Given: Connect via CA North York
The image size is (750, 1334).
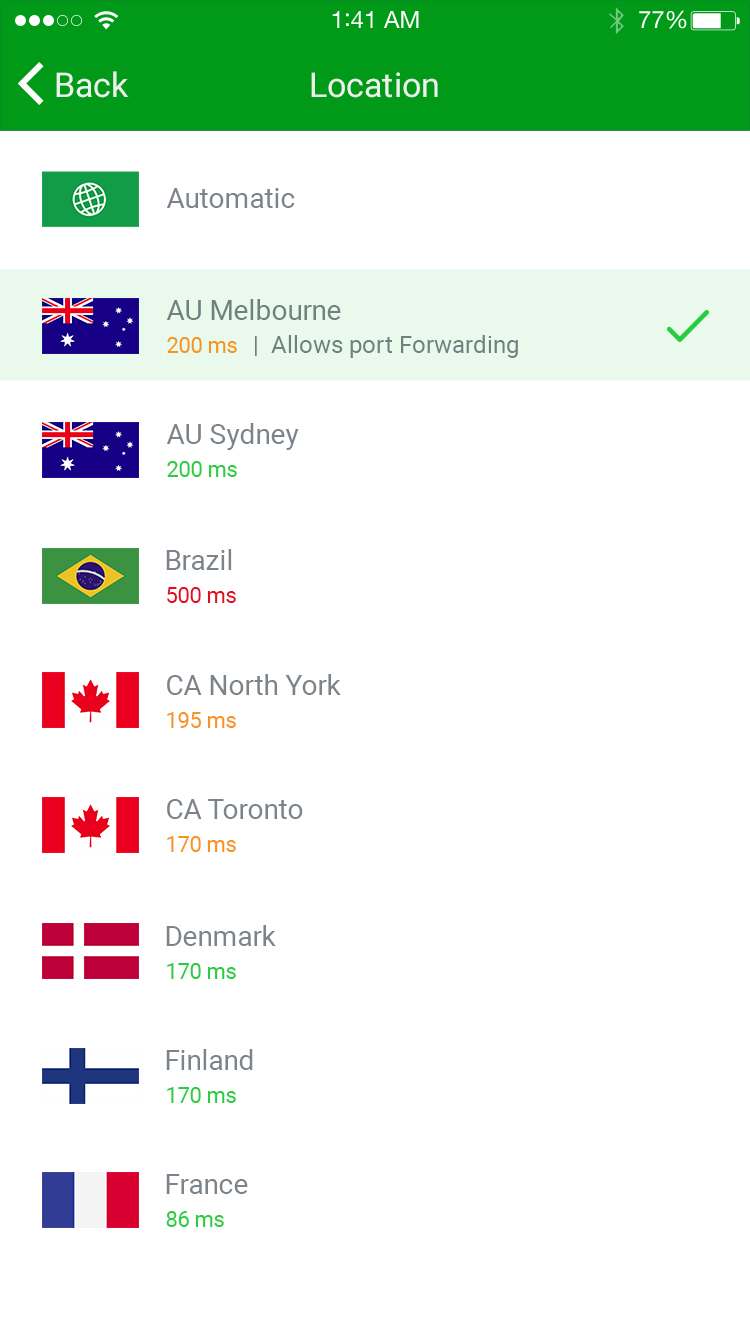Looking at the screenshot, I should [x=375, y=700].
